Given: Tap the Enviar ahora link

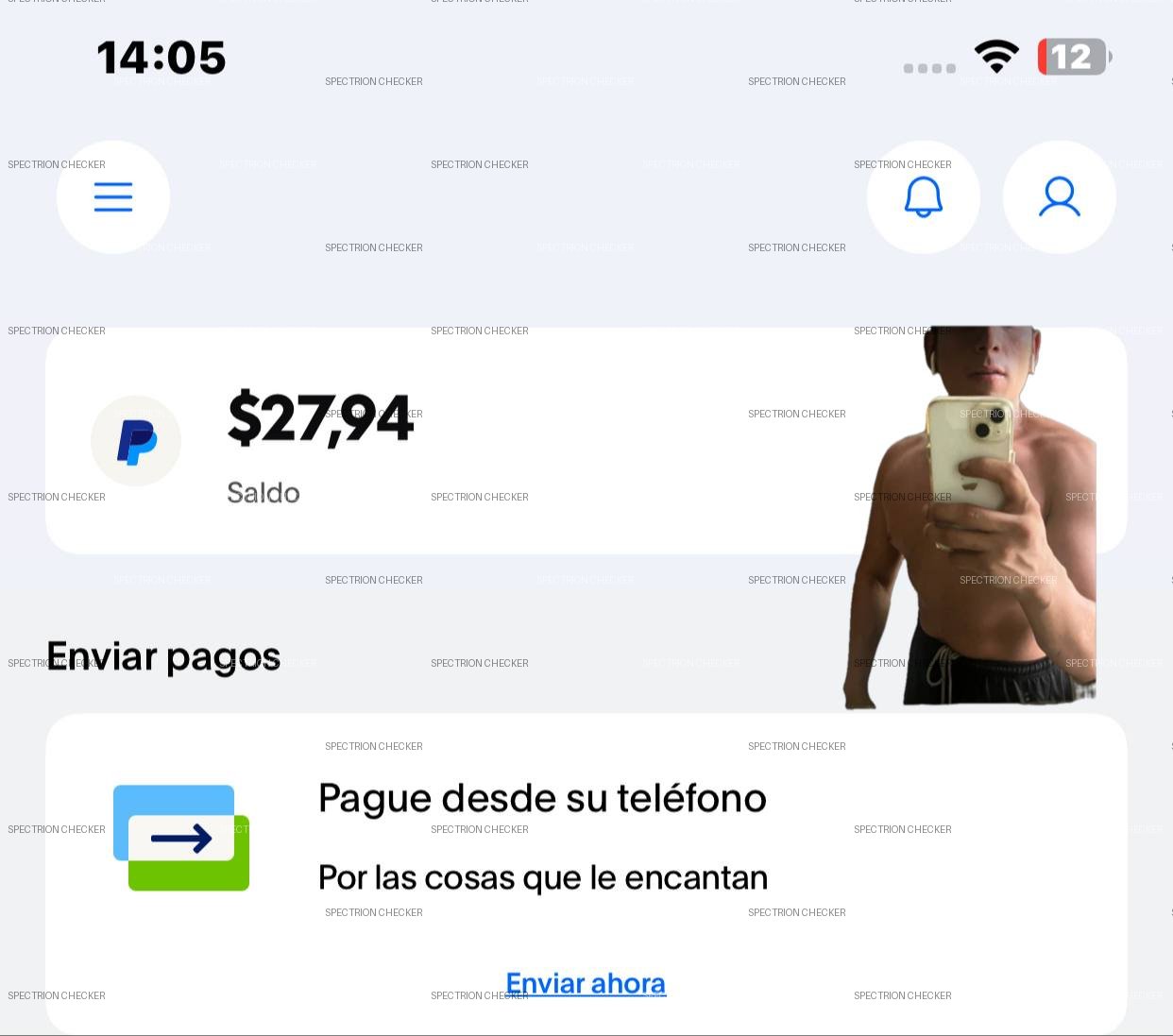Looking at the screenshot, I should (x=586, y=983).
